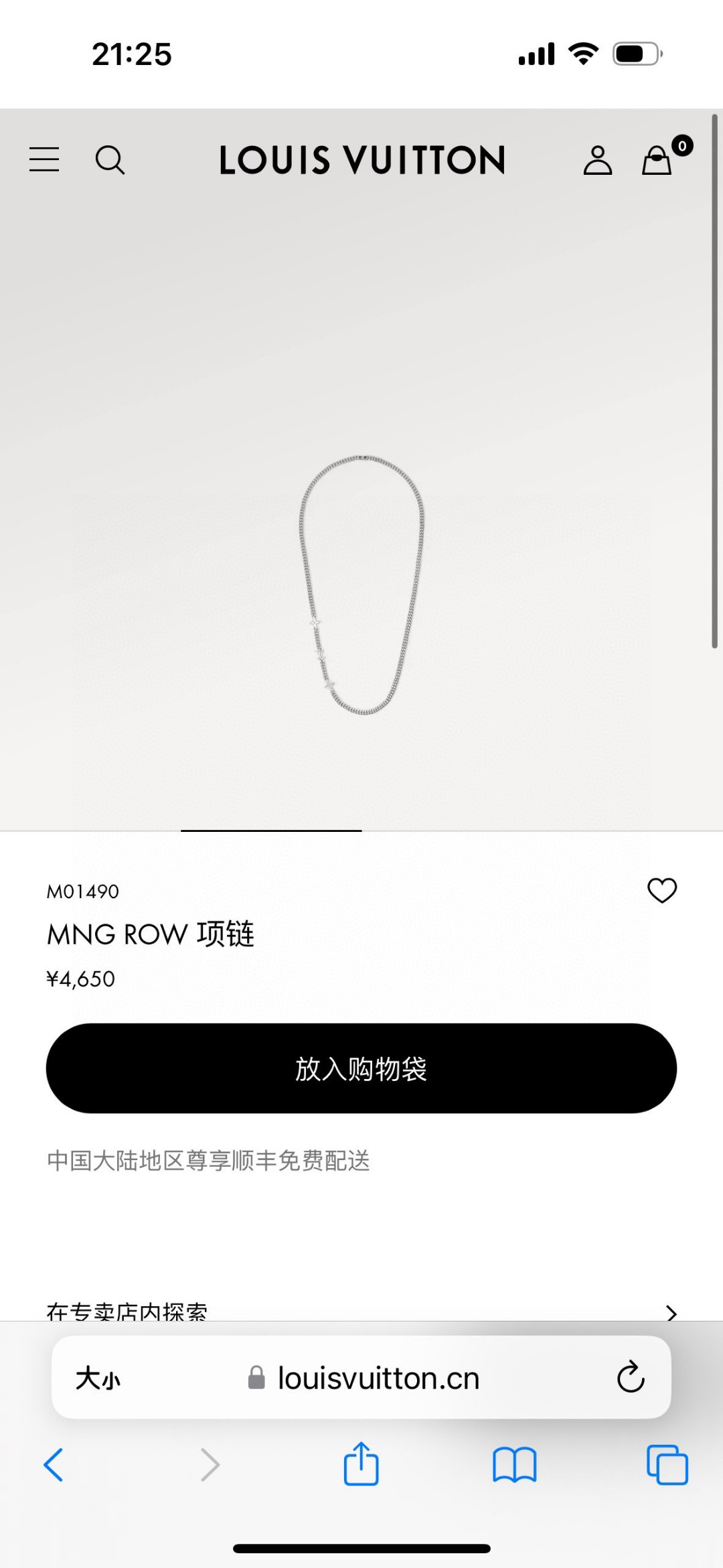Open the shopping bag
This screenshot has width=723, height=1568.
point(657,161)
